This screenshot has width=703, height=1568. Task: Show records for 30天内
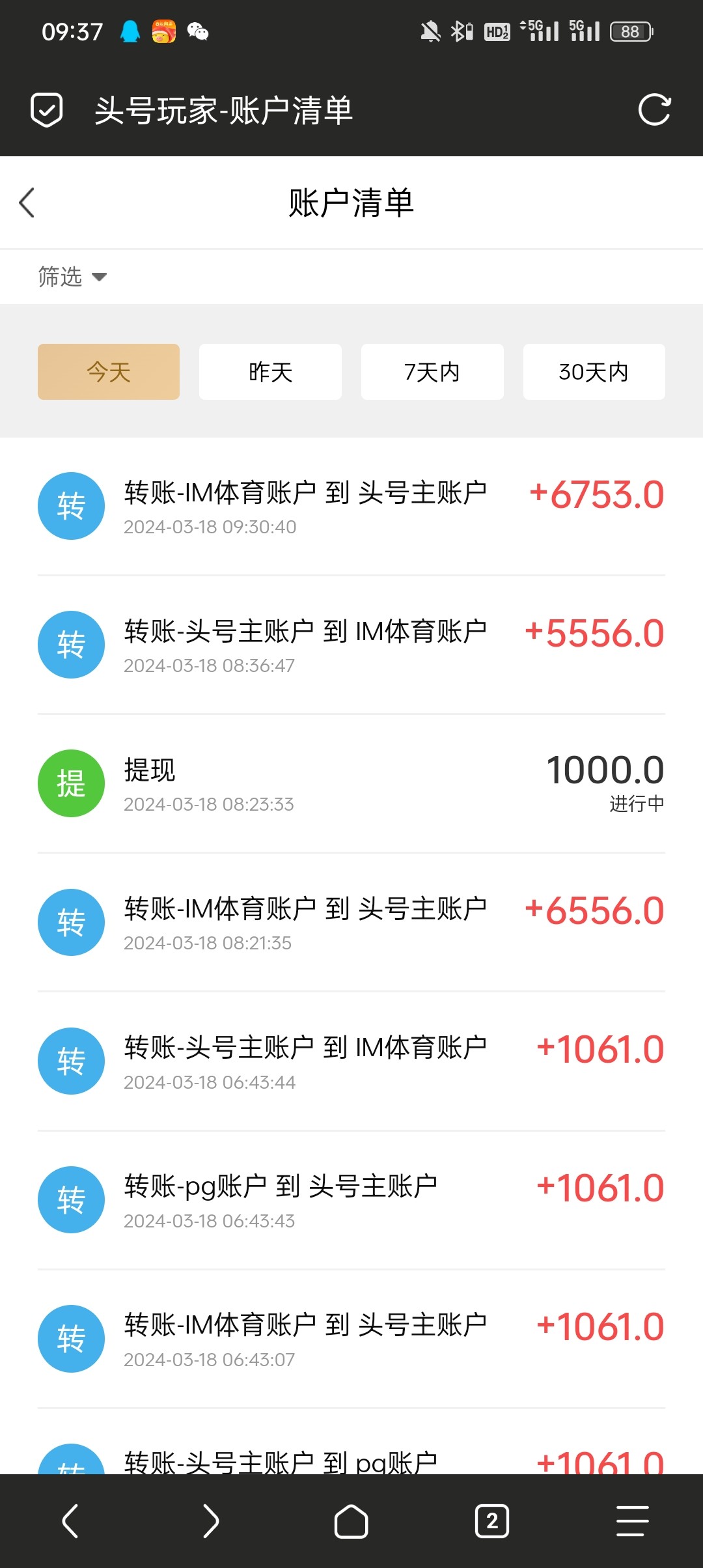click(594, 372)
